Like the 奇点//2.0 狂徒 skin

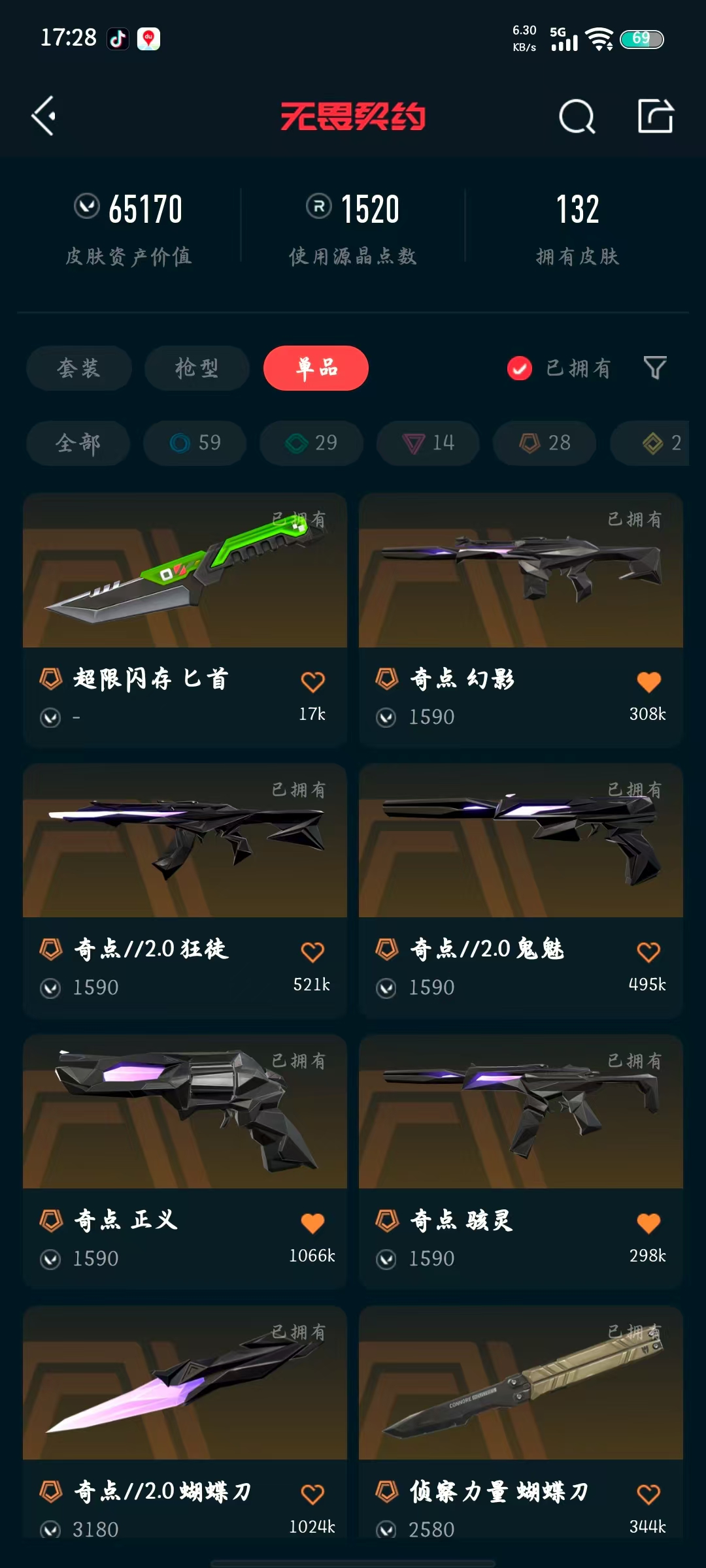pos(312,952)
